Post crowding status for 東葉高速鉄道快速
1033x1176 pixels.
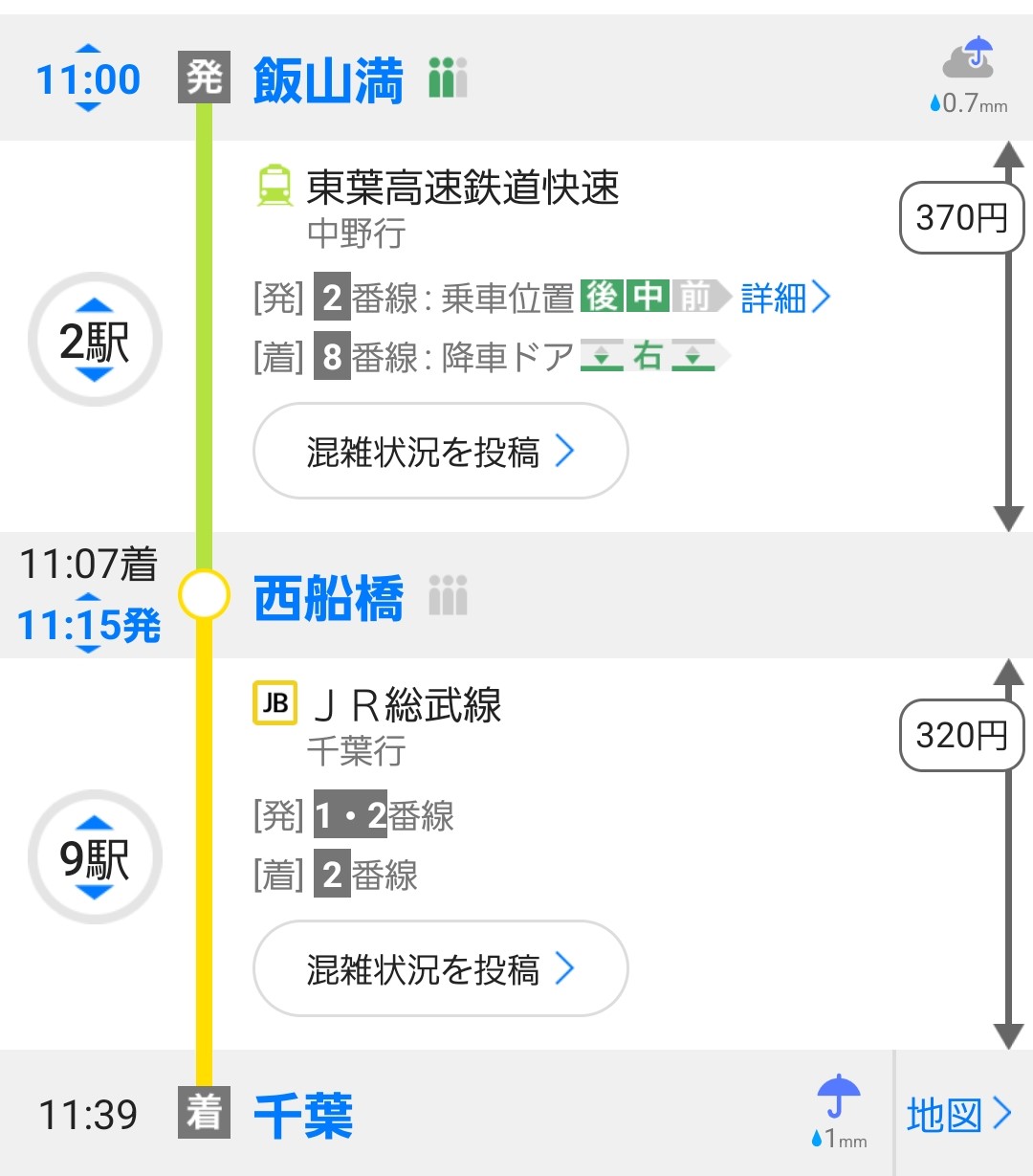click(440, 452)
